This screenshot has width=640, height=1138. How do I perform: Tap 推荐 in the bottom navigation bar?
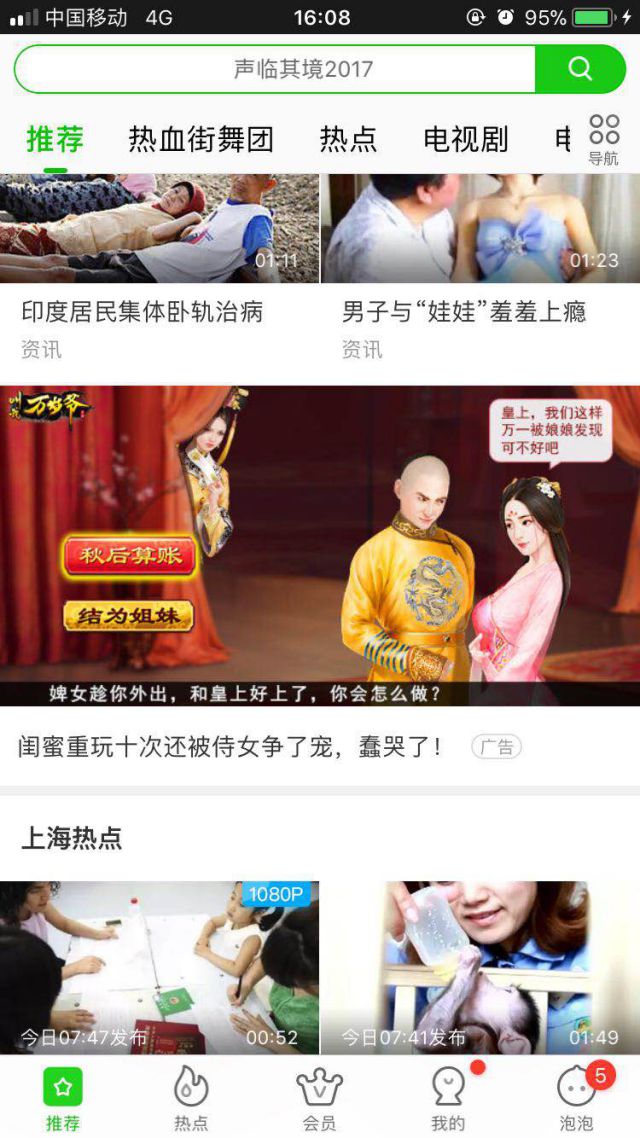[63, 1097]
